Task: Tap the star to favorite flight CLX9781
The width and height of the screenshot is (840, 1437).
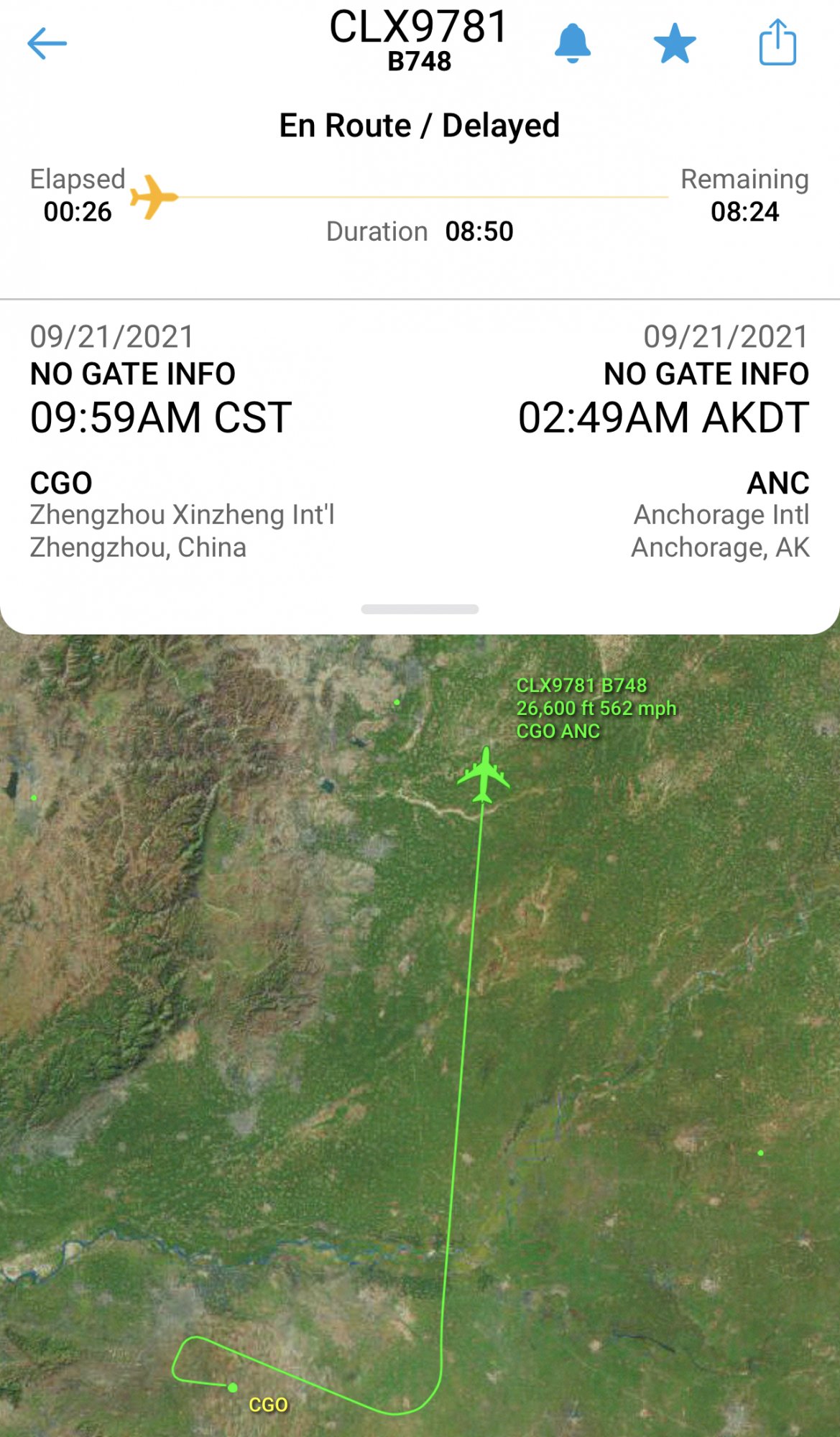Action: pos(675,43)
